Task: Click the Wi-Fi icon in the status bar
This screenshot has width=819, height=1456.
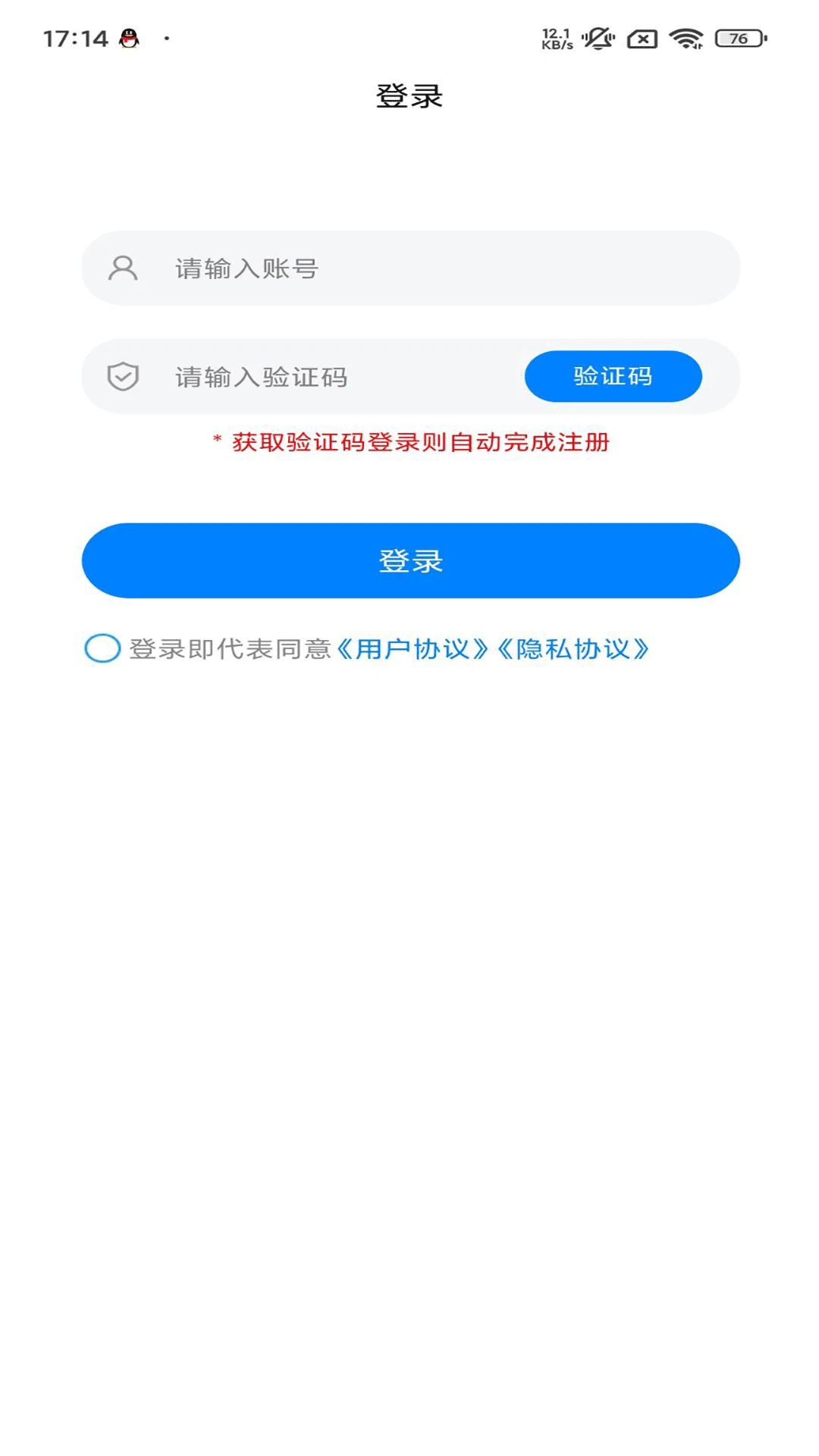Action: point(686,36)
